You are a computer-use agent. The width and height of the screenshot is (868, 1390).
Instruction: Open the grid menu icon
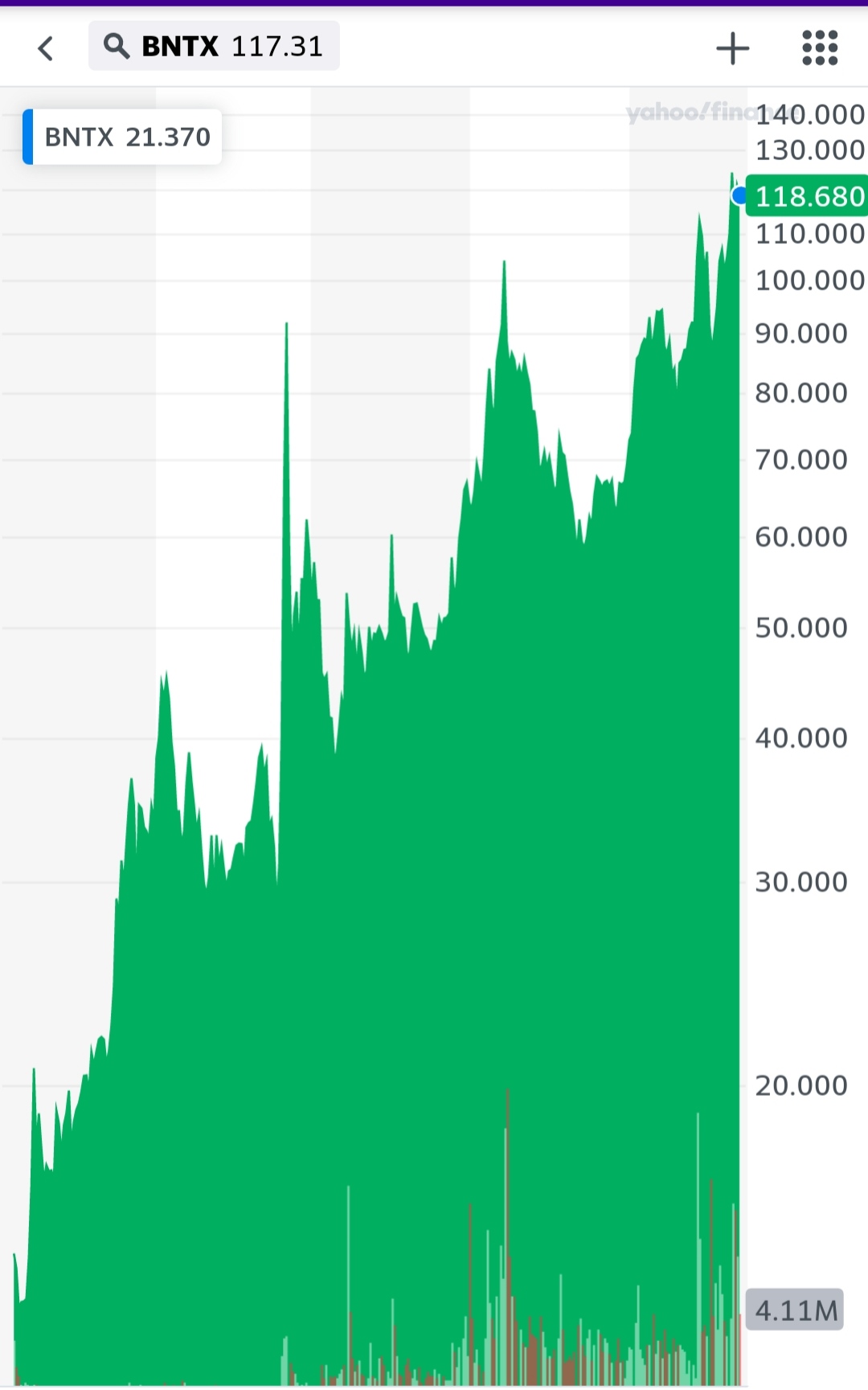pos(820,48)
